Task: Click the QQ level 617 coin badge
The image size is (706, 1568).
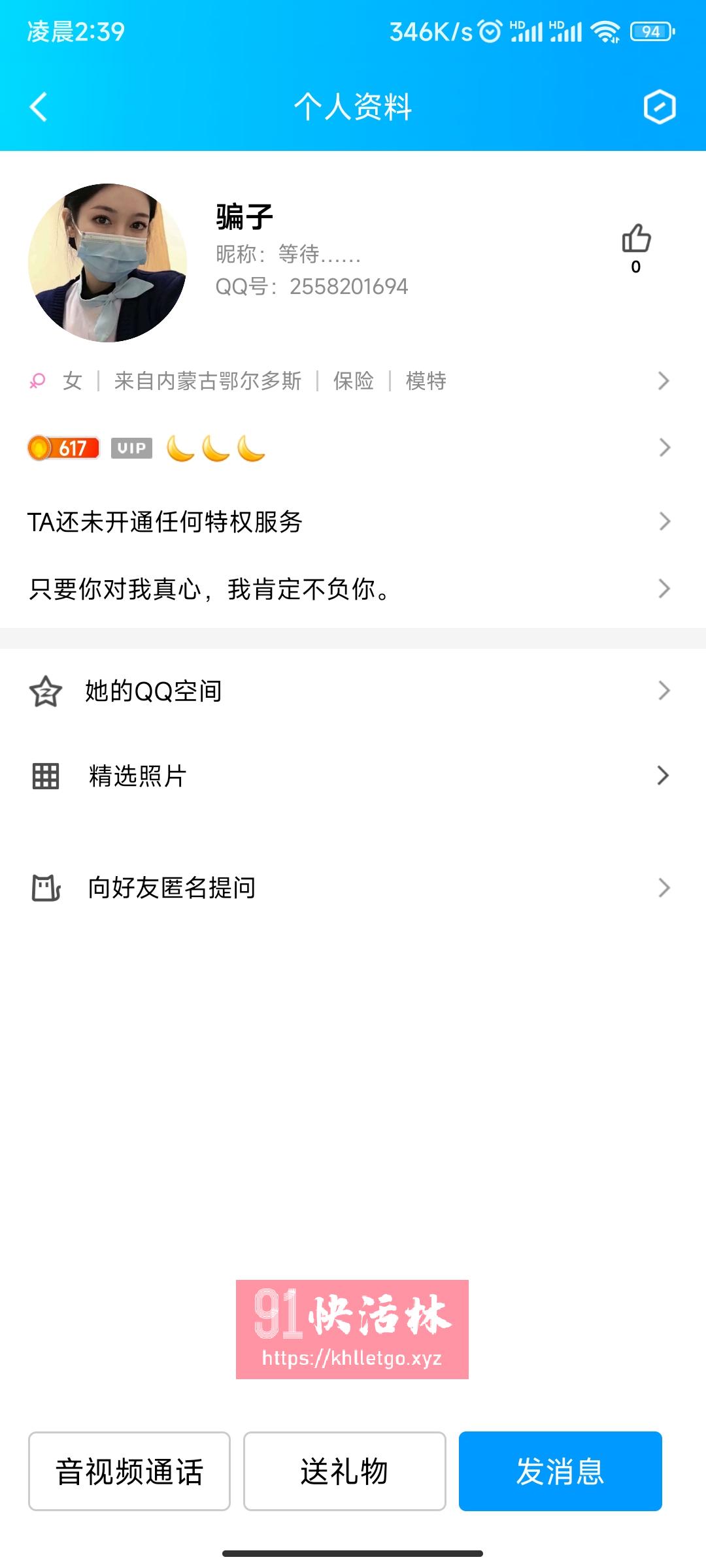Action: click(x=64, y=448)
